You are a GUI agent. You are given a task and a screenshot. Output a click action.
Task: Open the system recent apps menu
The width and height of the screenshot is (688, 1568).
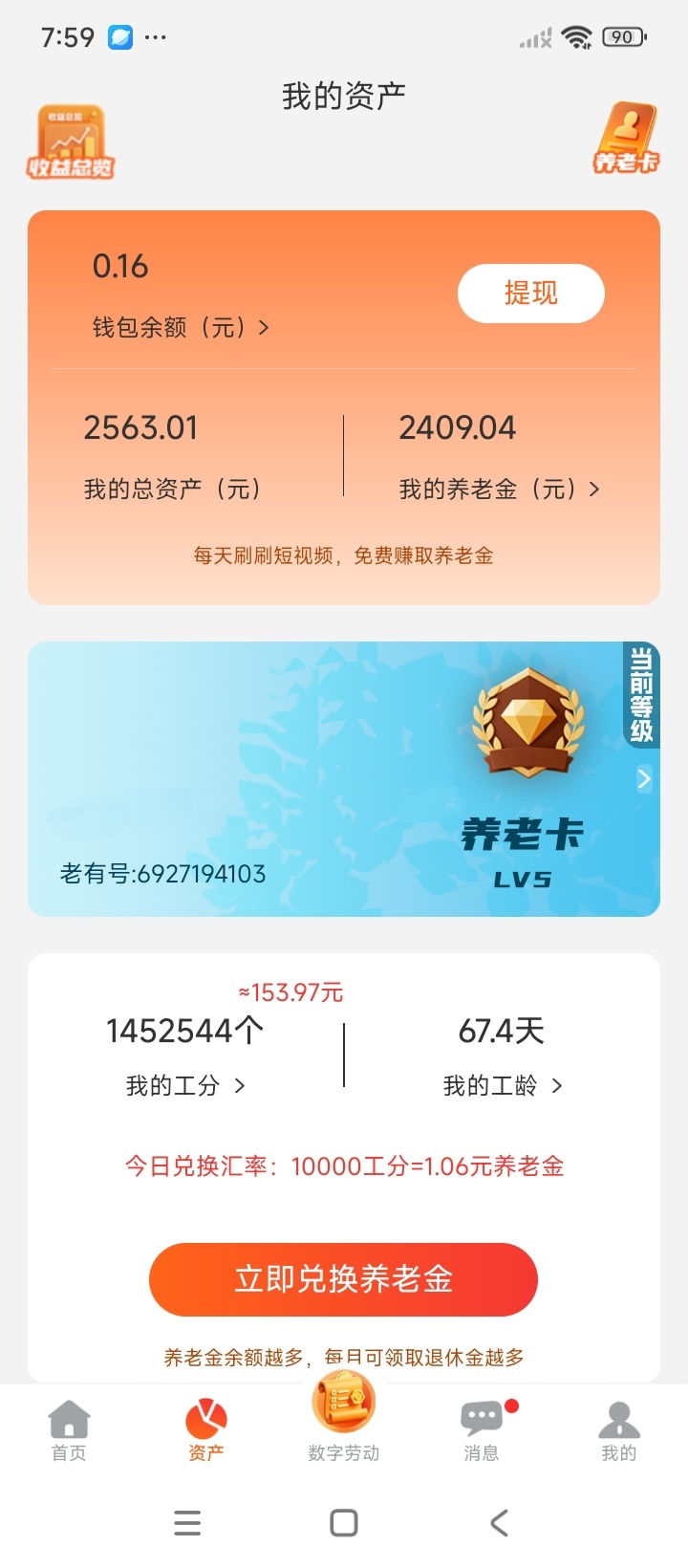click(x=187, y=1523)
